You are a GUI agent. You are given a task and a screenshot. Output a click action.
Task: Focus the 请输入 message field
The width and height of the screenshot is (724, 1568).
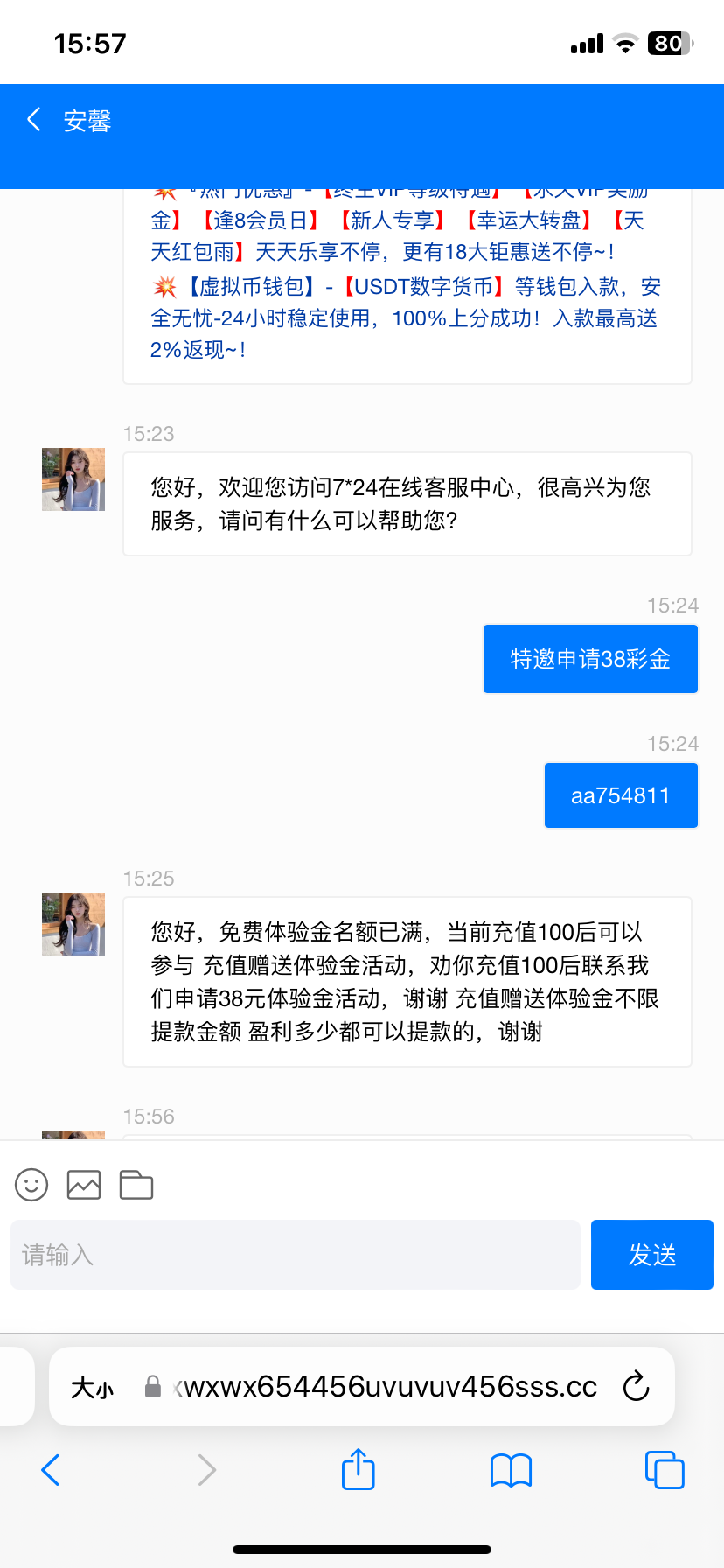296,1255
